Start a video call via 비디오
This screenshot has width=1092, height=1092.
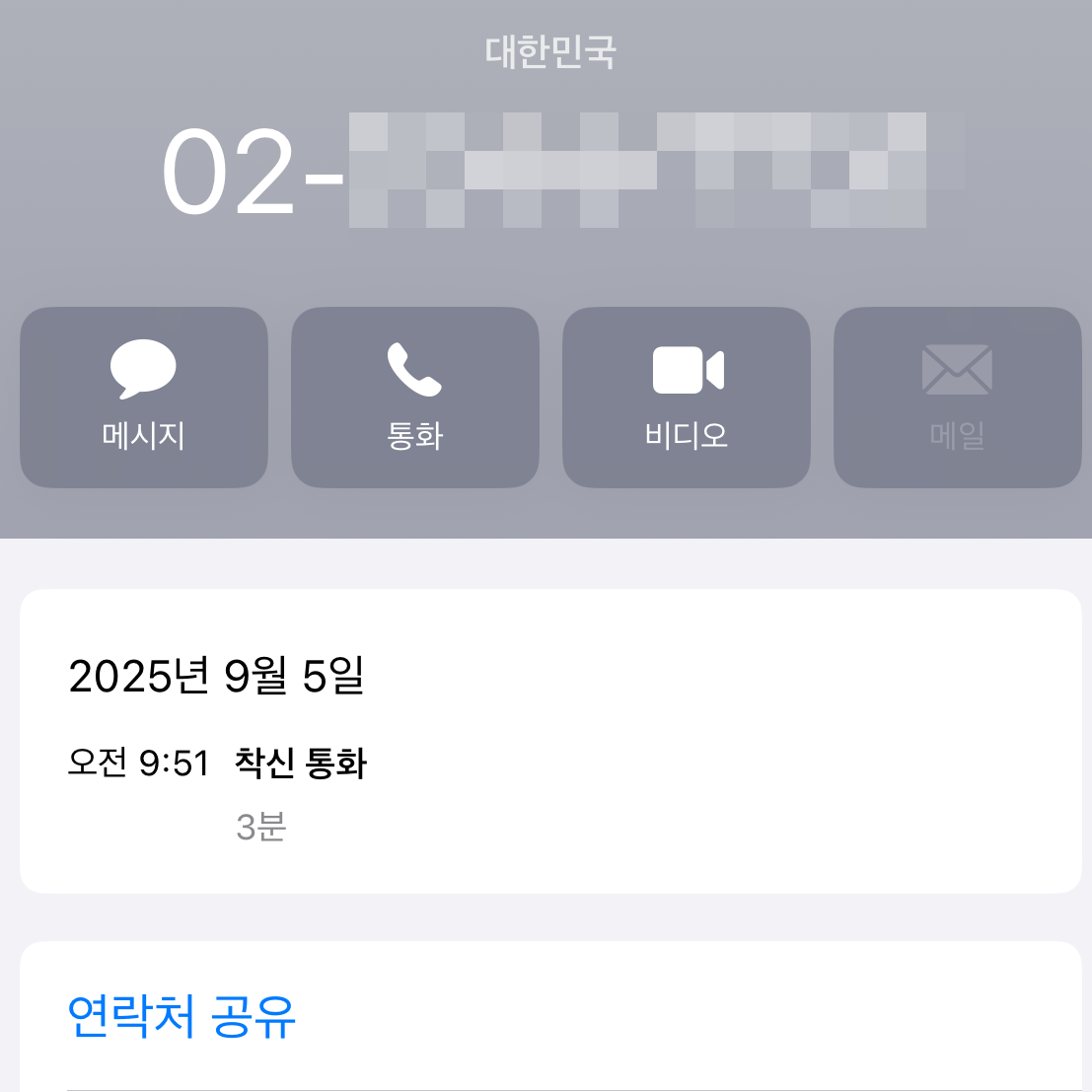pyautogui.click(x=687, y=398)
